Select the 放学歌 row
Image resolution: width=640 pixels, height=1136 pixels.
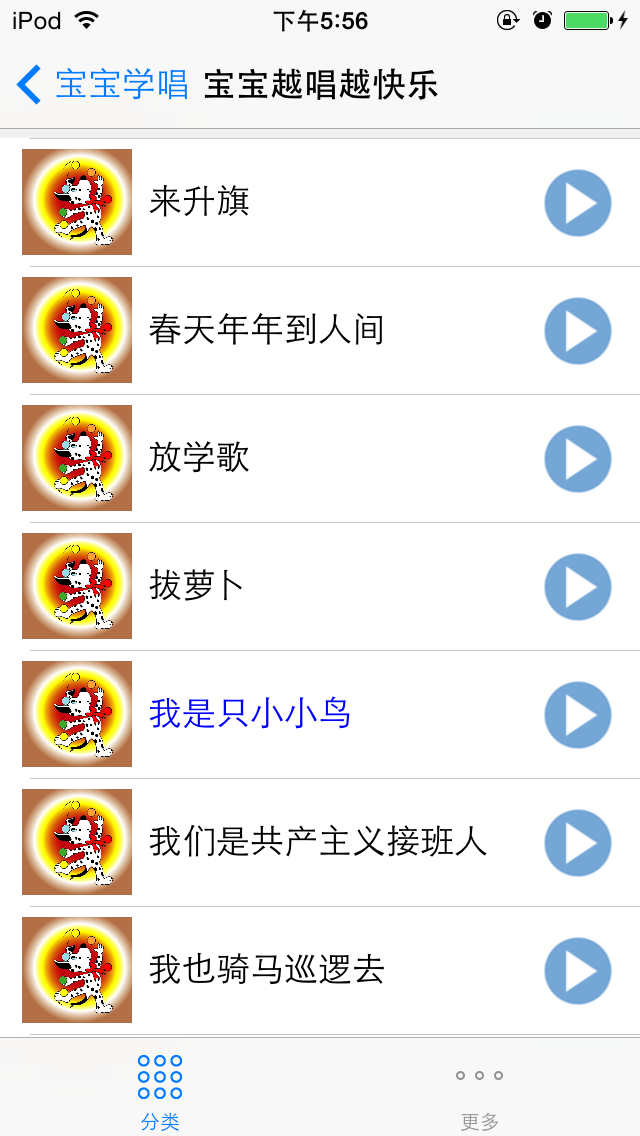(320, 459)
